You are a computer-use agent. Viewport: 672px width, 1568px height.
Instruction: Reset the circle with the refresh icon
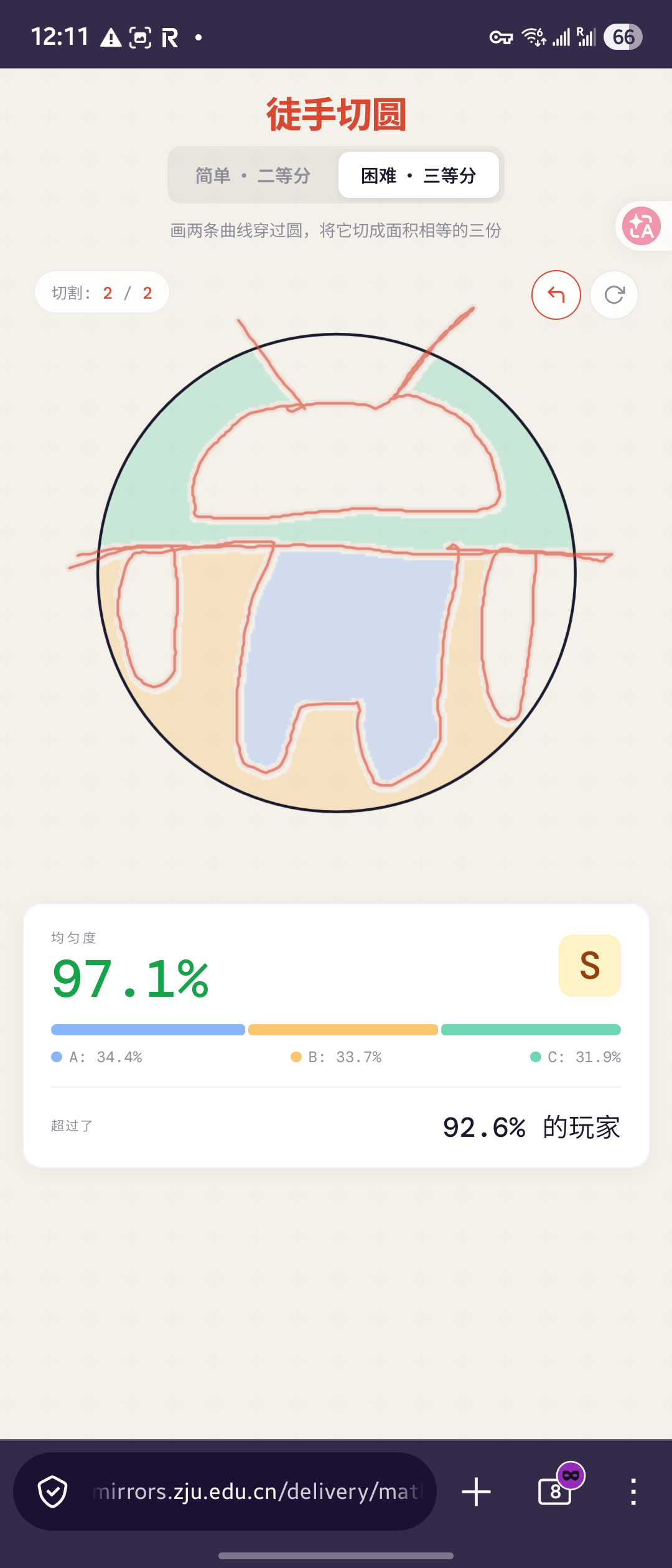coord(614,294)
